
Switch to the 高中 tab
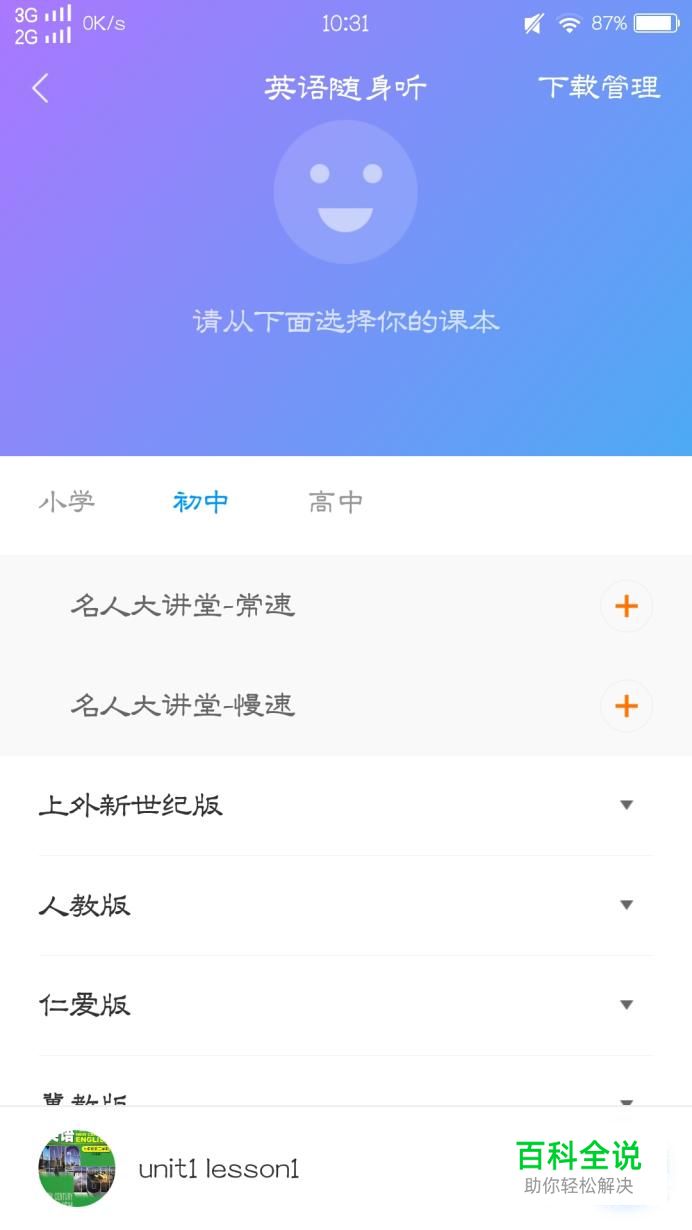tap(336, 502)
